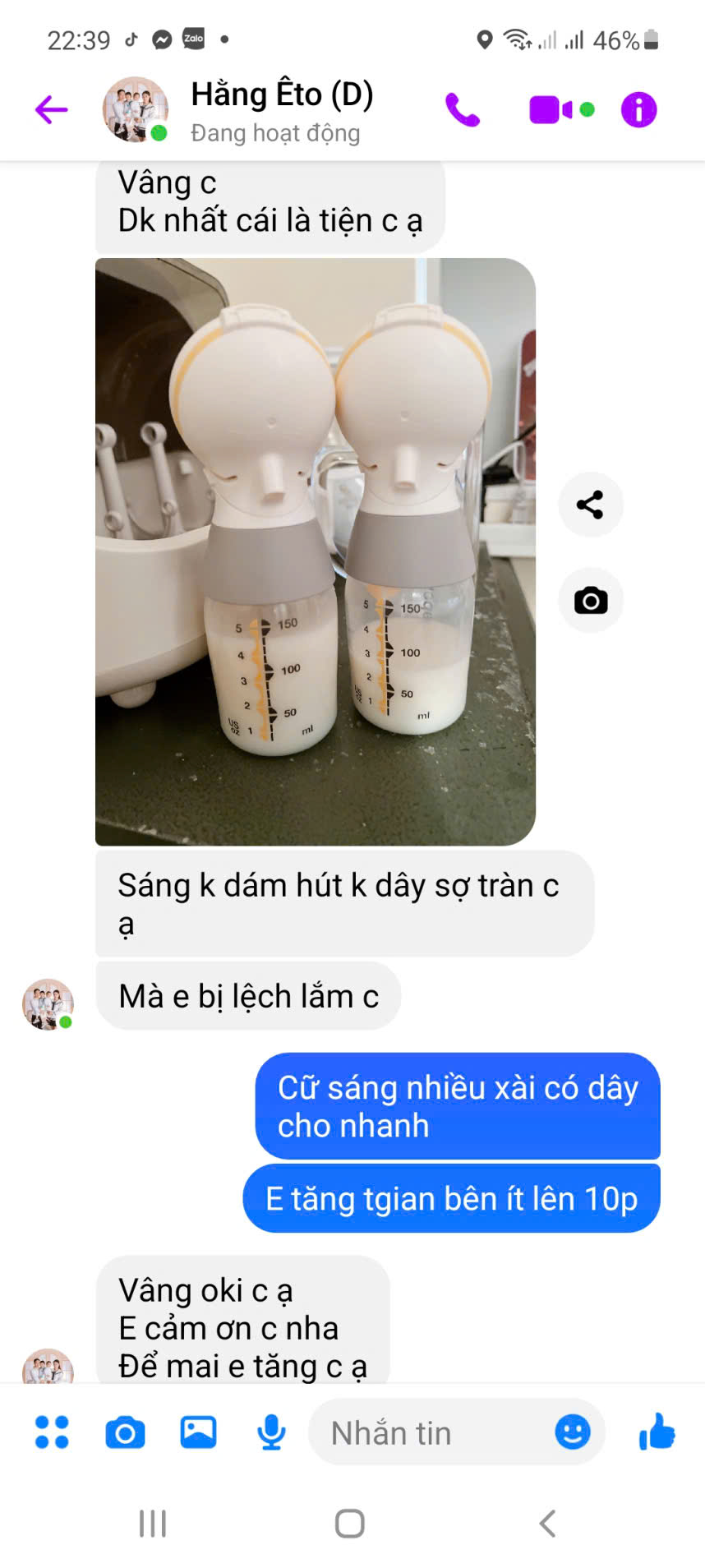Start a video call with Hằng Êto

point(550,109)
